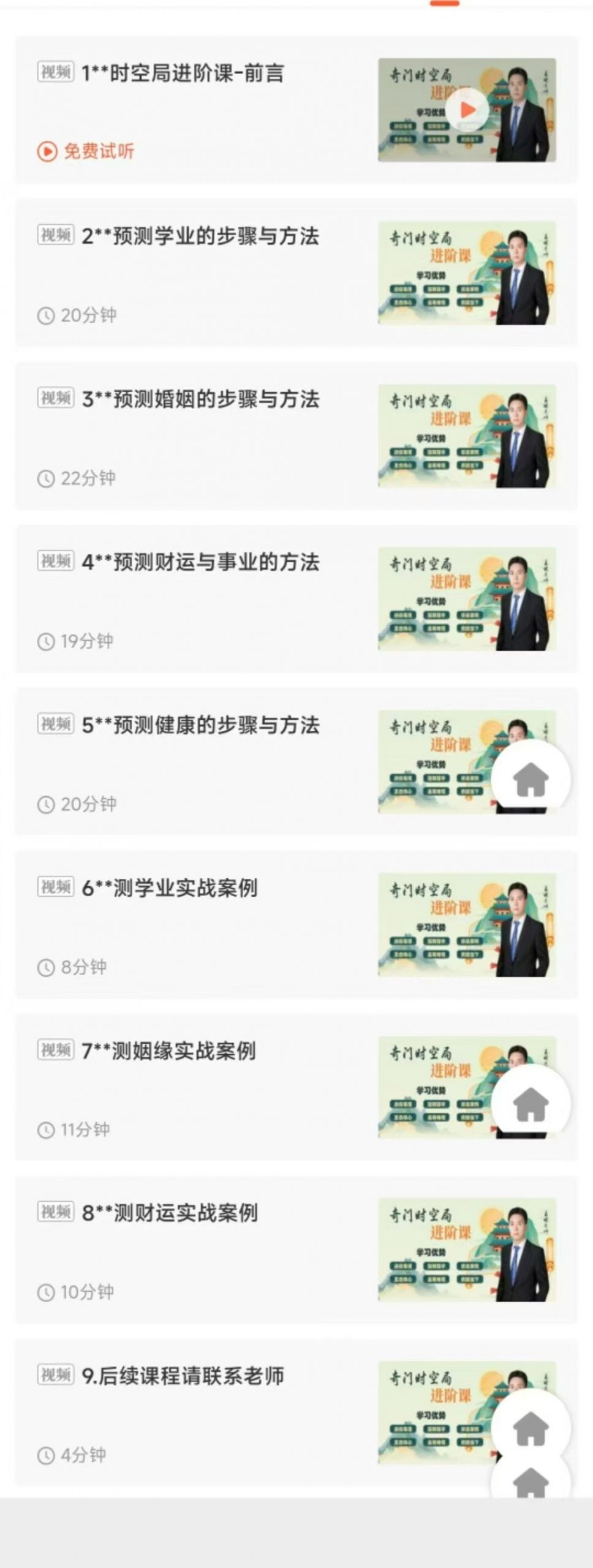593x1568 pixels.
Task: Open lesson 2 预测学业的步骤与方法
Action: (x=200, y=236)
